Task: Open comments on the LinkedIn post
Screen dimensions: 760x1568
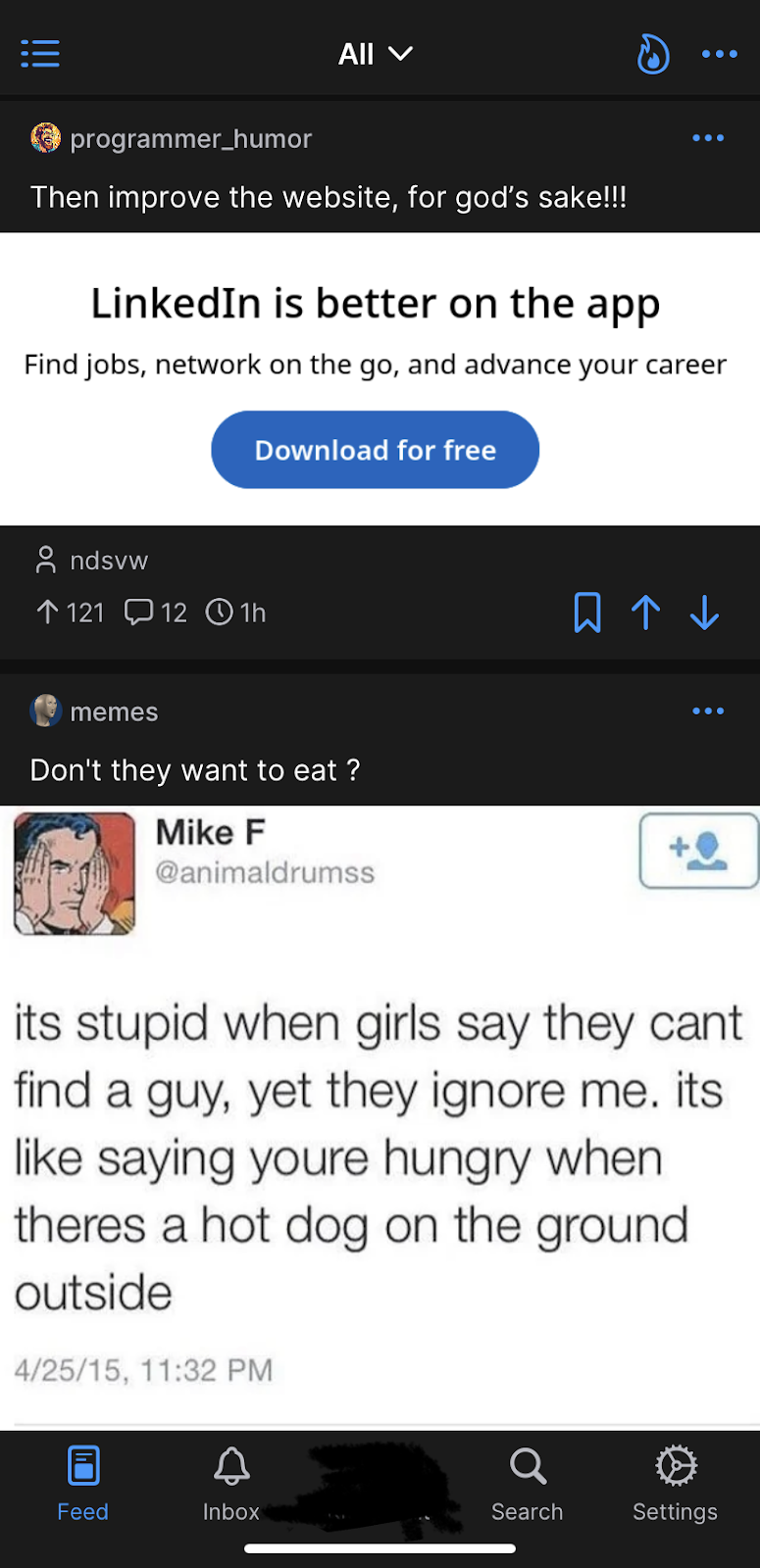Action: [x=156, y=612]
